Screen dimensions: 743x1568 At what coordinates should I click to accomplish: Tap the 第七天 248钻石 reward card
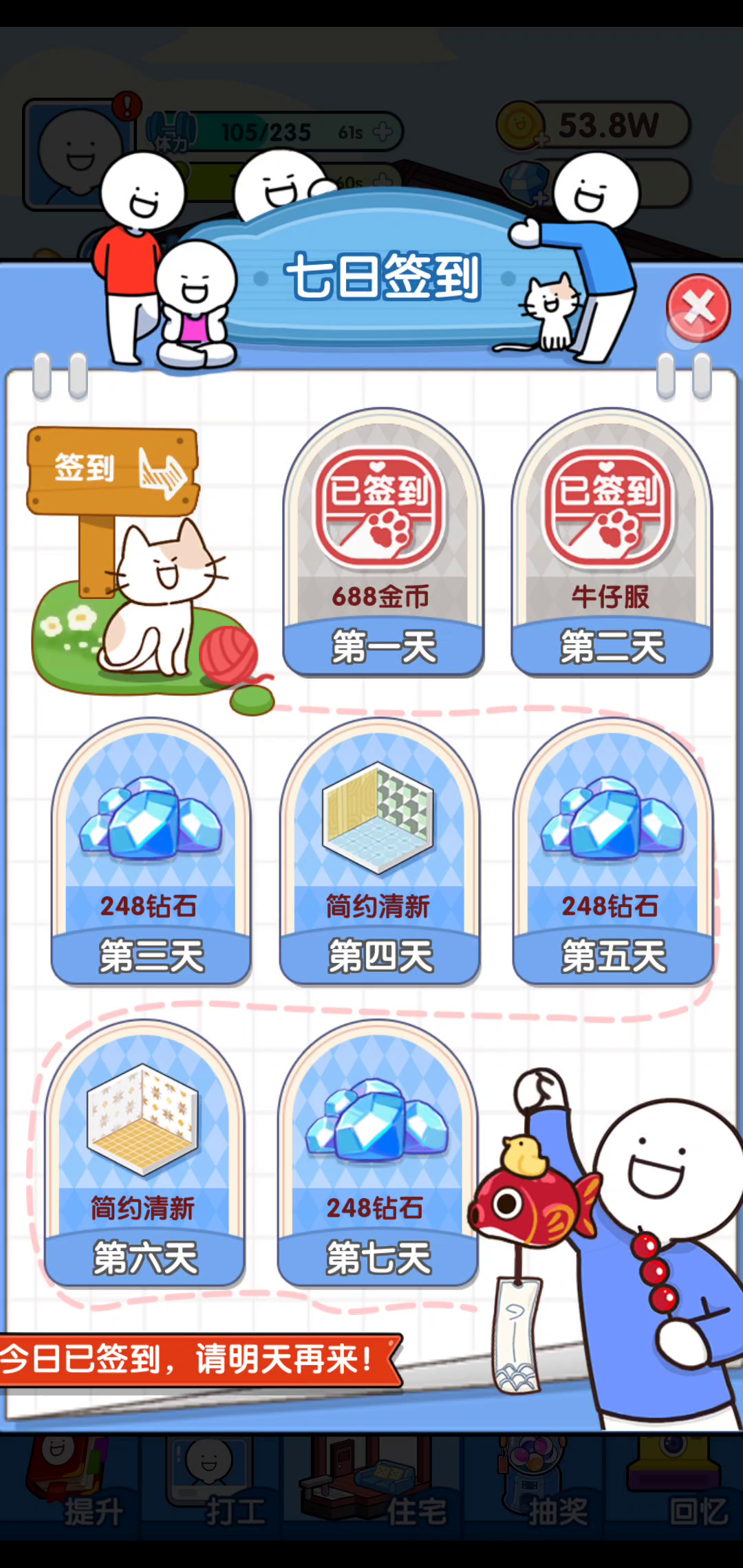(x=378, y=1153)
